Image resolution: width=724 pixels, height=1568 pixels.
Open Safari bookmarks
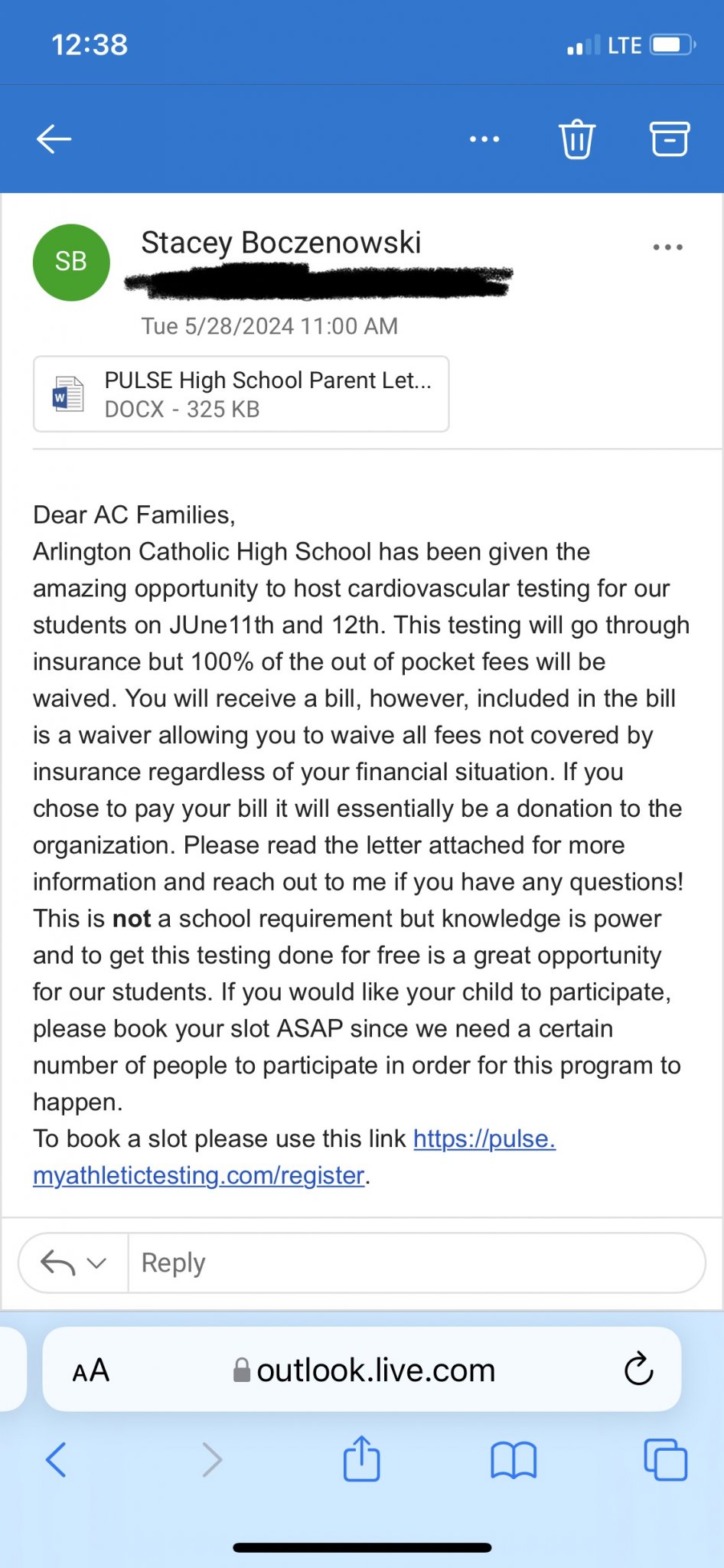513,1459
